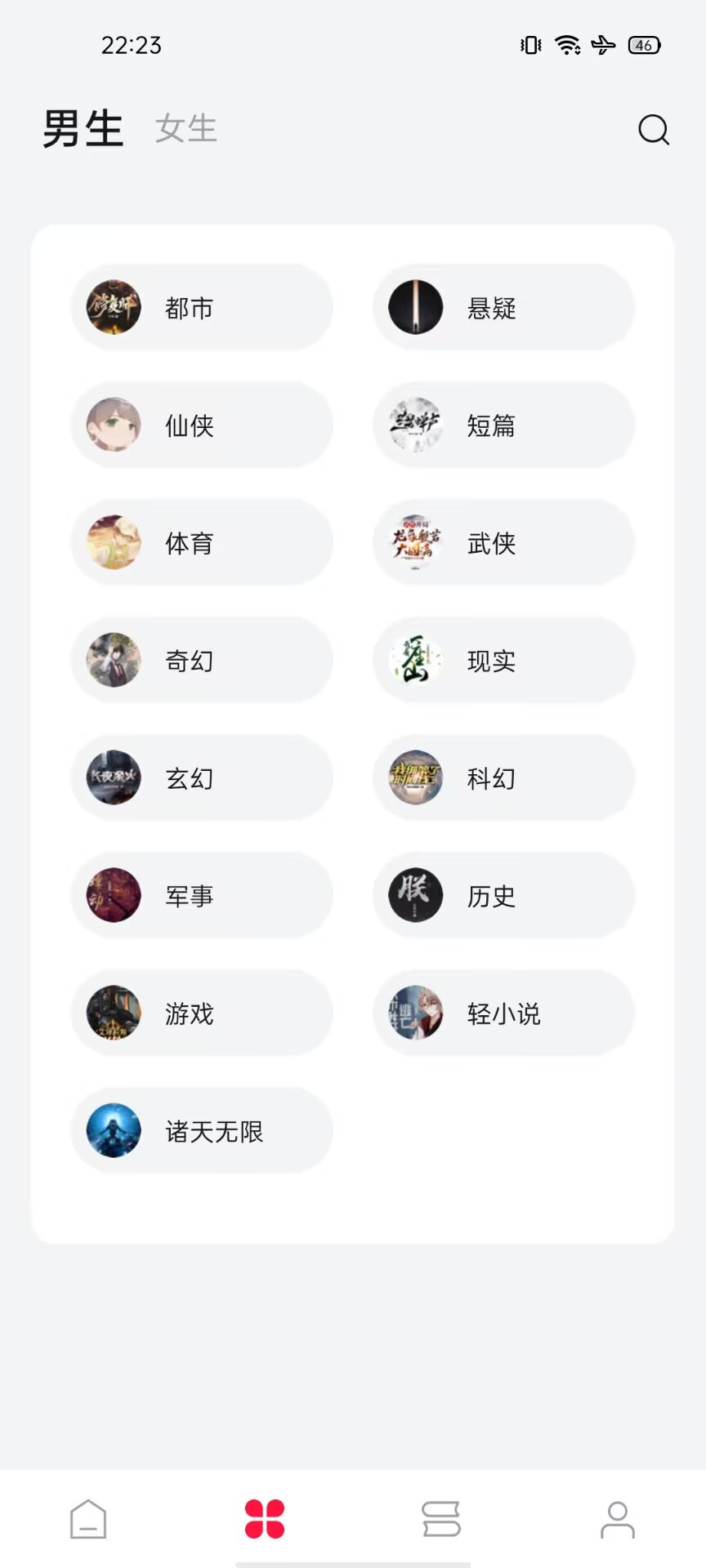Open the 现实 category
The image size is (706, 1568).
[x=503, y=661]
